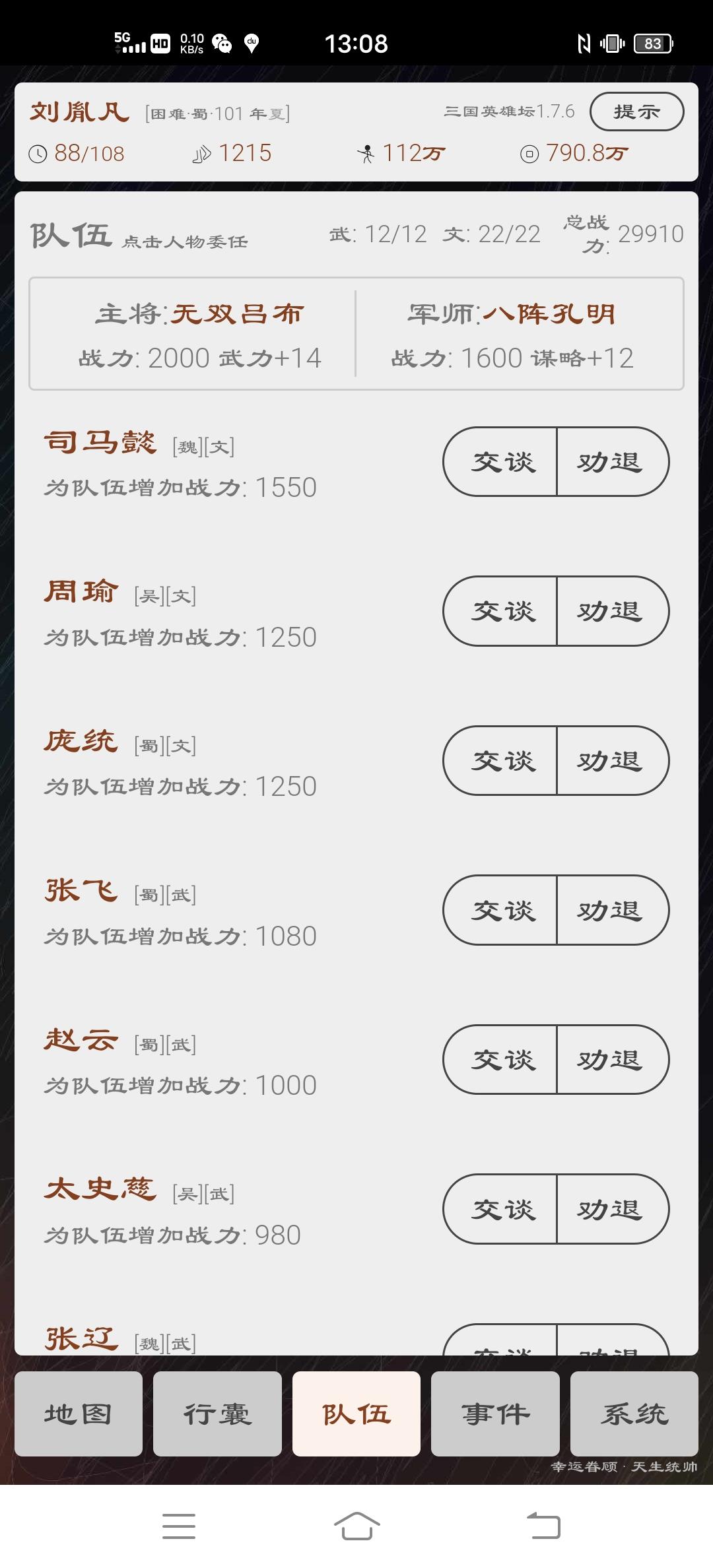Image resolution: width=713 pixels, height=1568 pixels.
Task: Open the 行囊 tab
Action: pos(217,1414)
